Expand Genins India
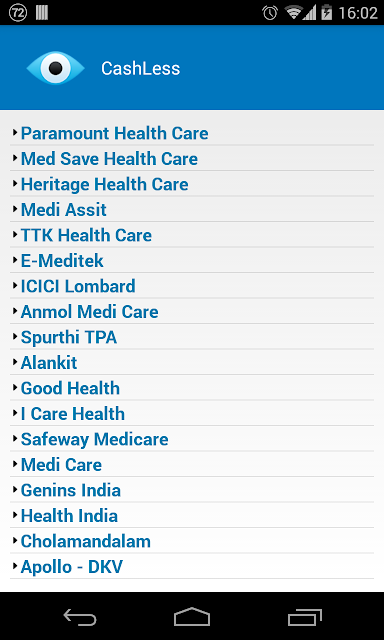Screen dimensions: 384x640 click(192, 490)
